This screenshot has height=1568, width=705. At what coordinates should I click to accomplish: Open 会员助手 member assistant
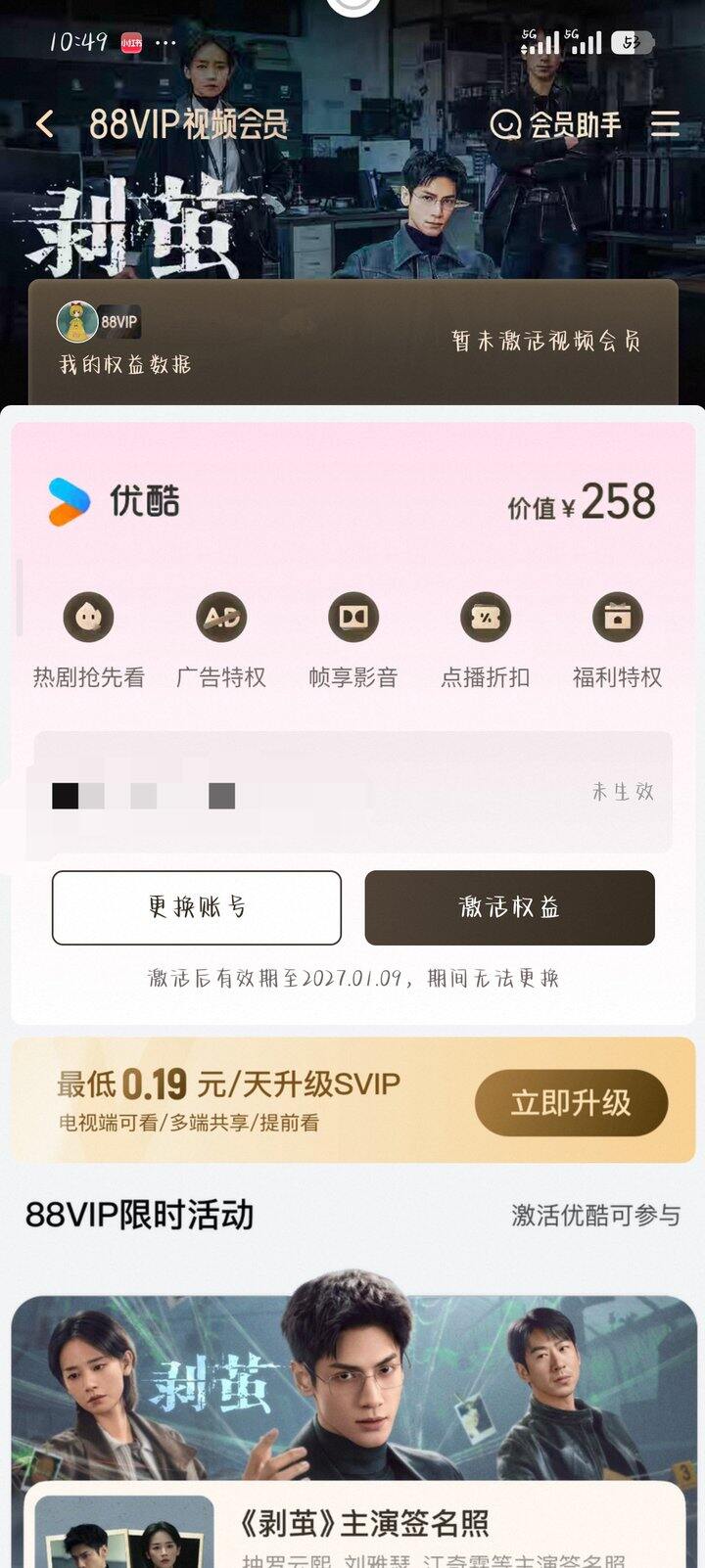point(555,124)
